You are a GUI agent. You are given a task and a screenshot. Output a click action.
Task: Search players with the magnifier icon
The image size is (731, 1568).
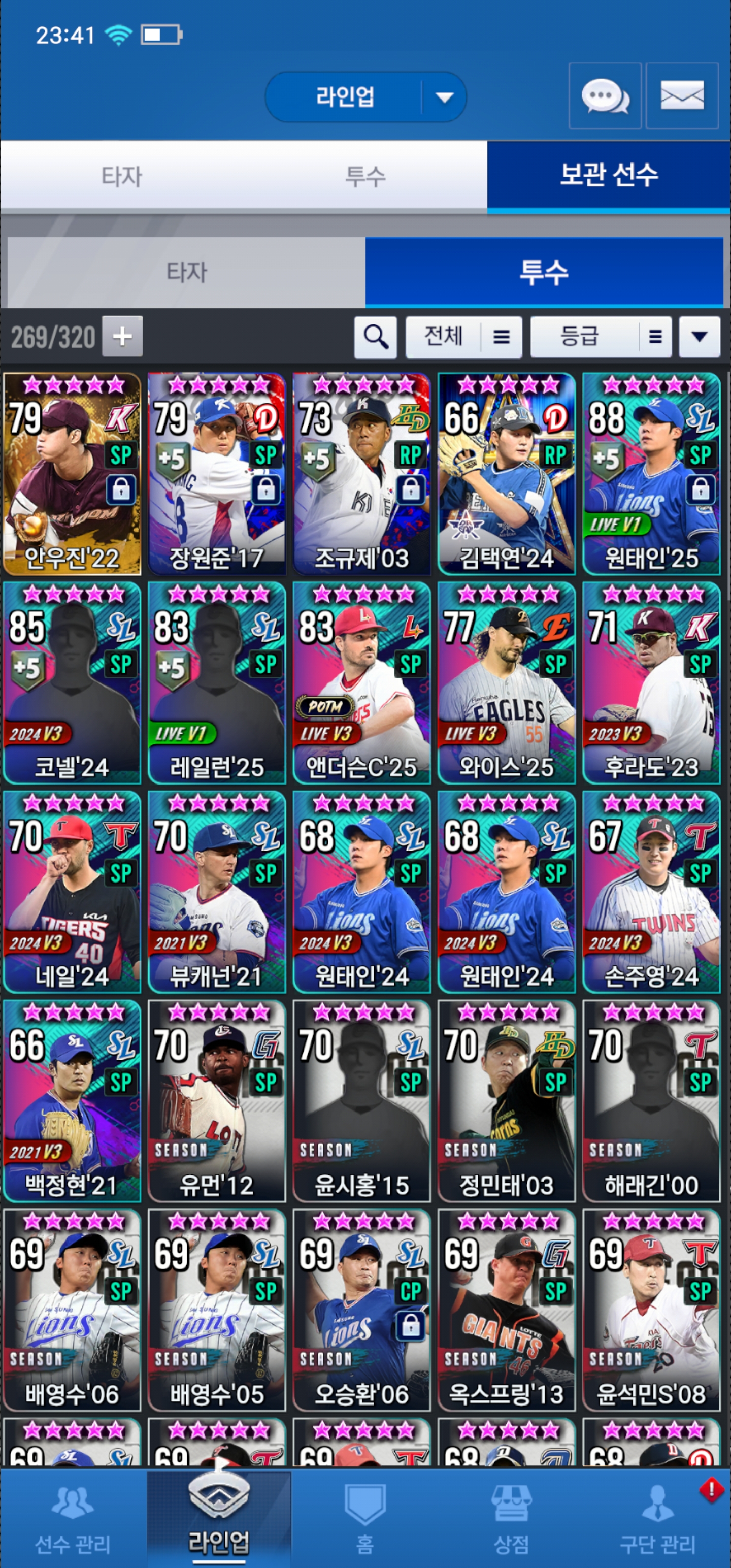(x=376, y=336)
